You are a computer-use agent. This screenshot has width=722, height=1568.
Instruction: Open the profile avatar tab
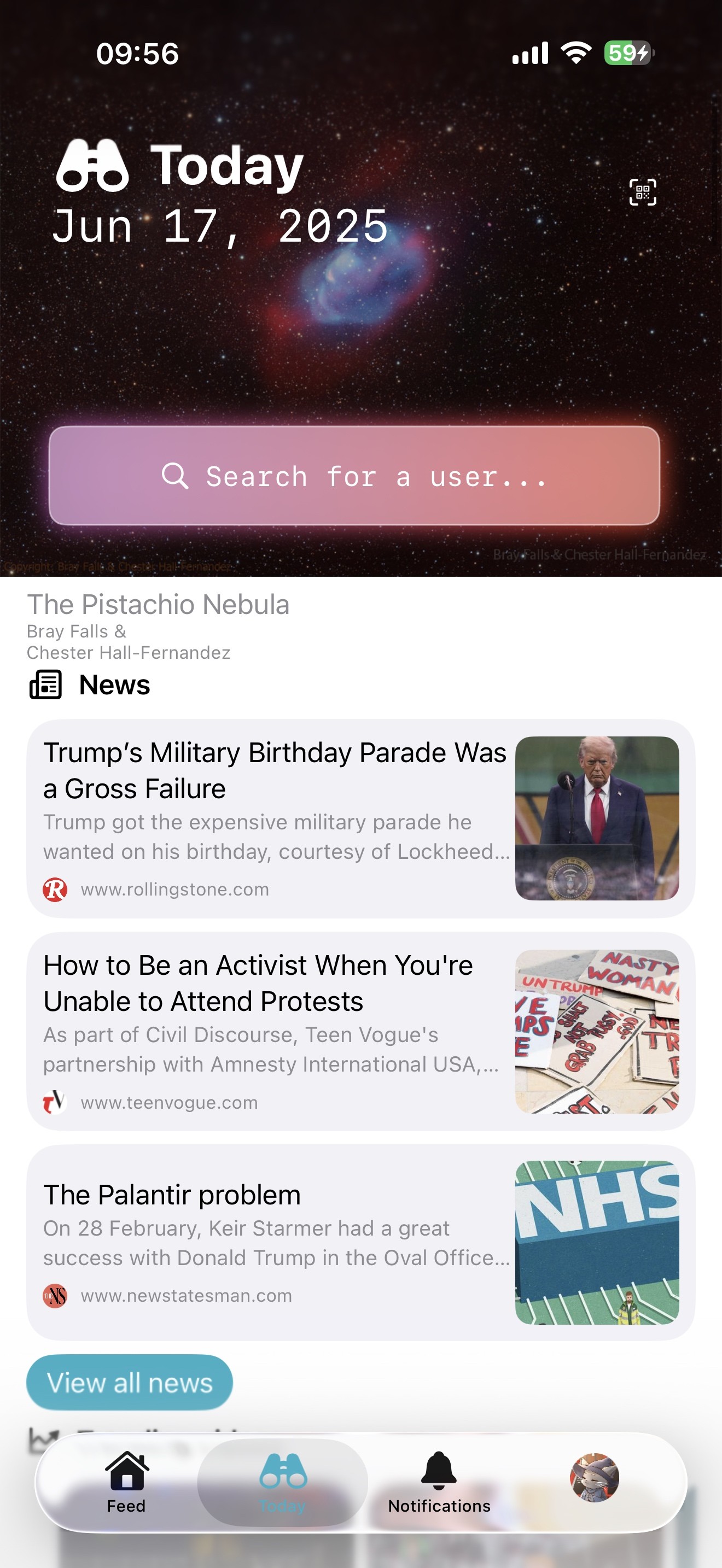pos(594,1478)
